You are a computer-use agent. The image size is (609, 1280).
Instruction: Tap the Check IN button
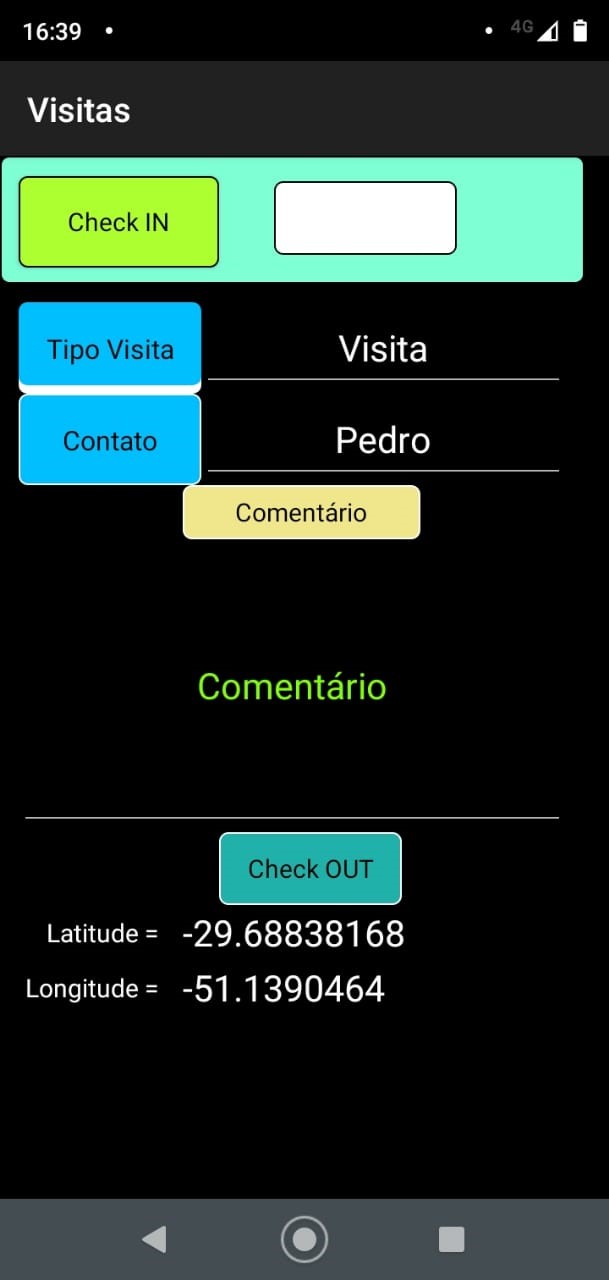click(118, 222)
